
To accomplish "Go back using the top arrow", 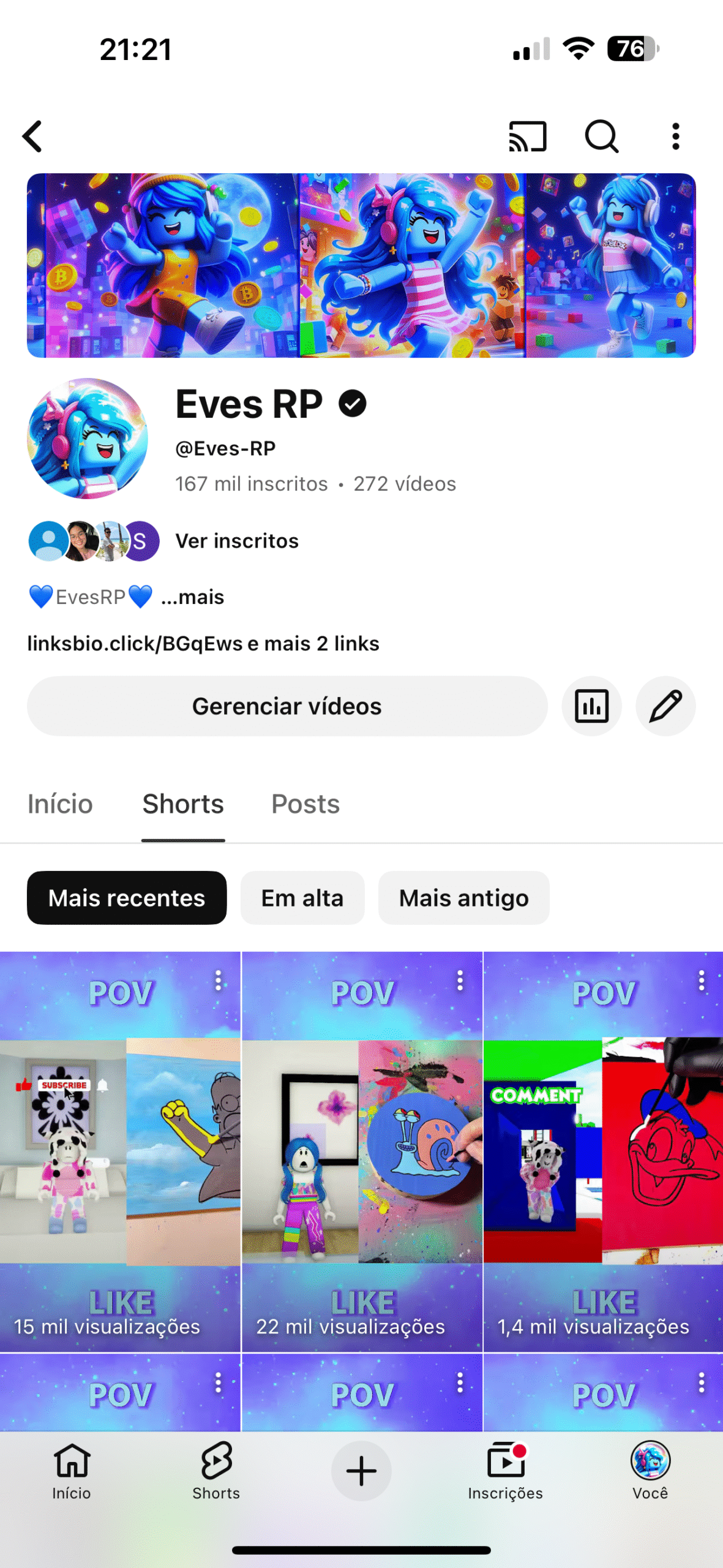I will click(33, 136).
